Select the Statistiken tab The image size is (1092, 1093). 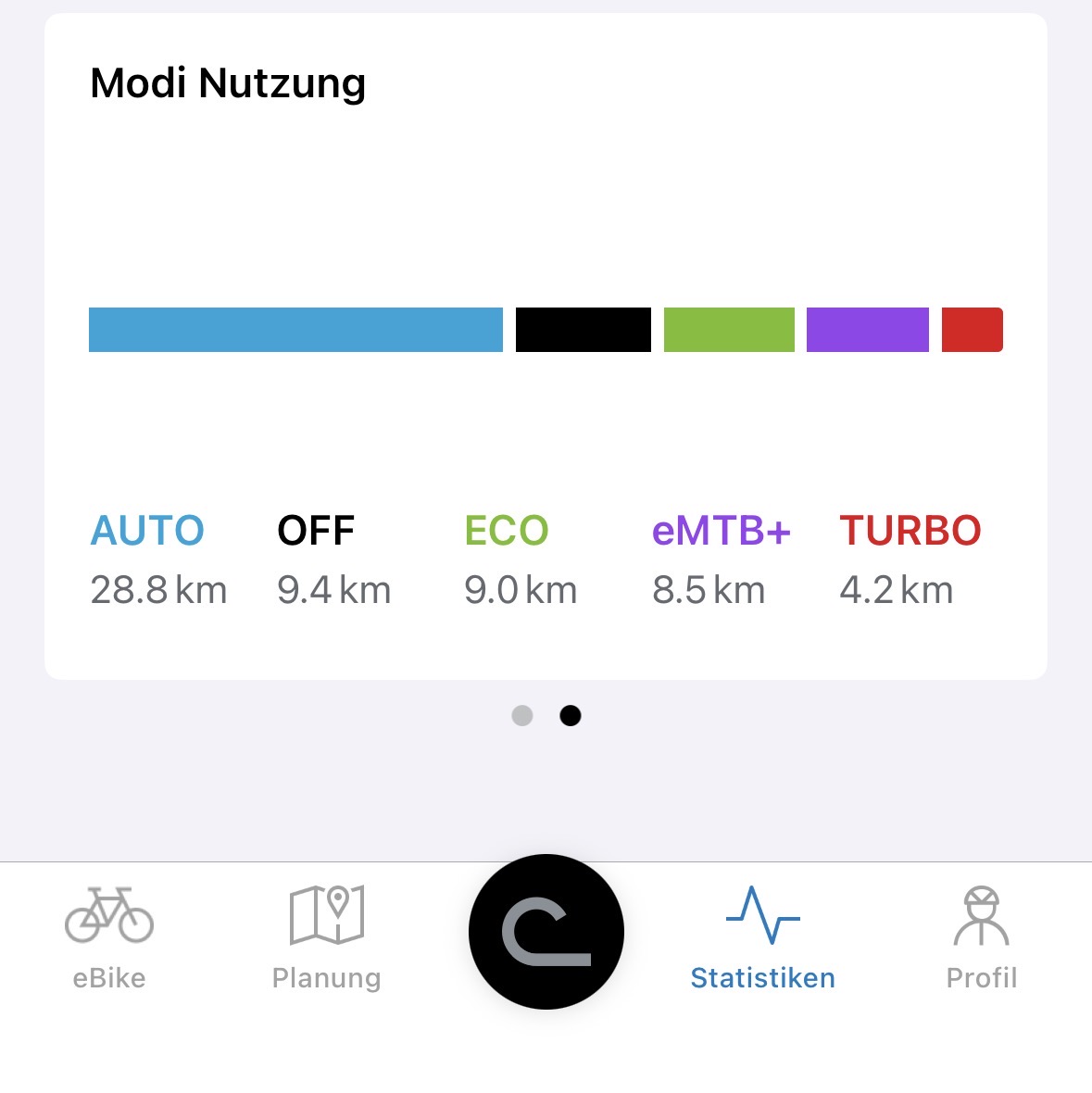763,936
